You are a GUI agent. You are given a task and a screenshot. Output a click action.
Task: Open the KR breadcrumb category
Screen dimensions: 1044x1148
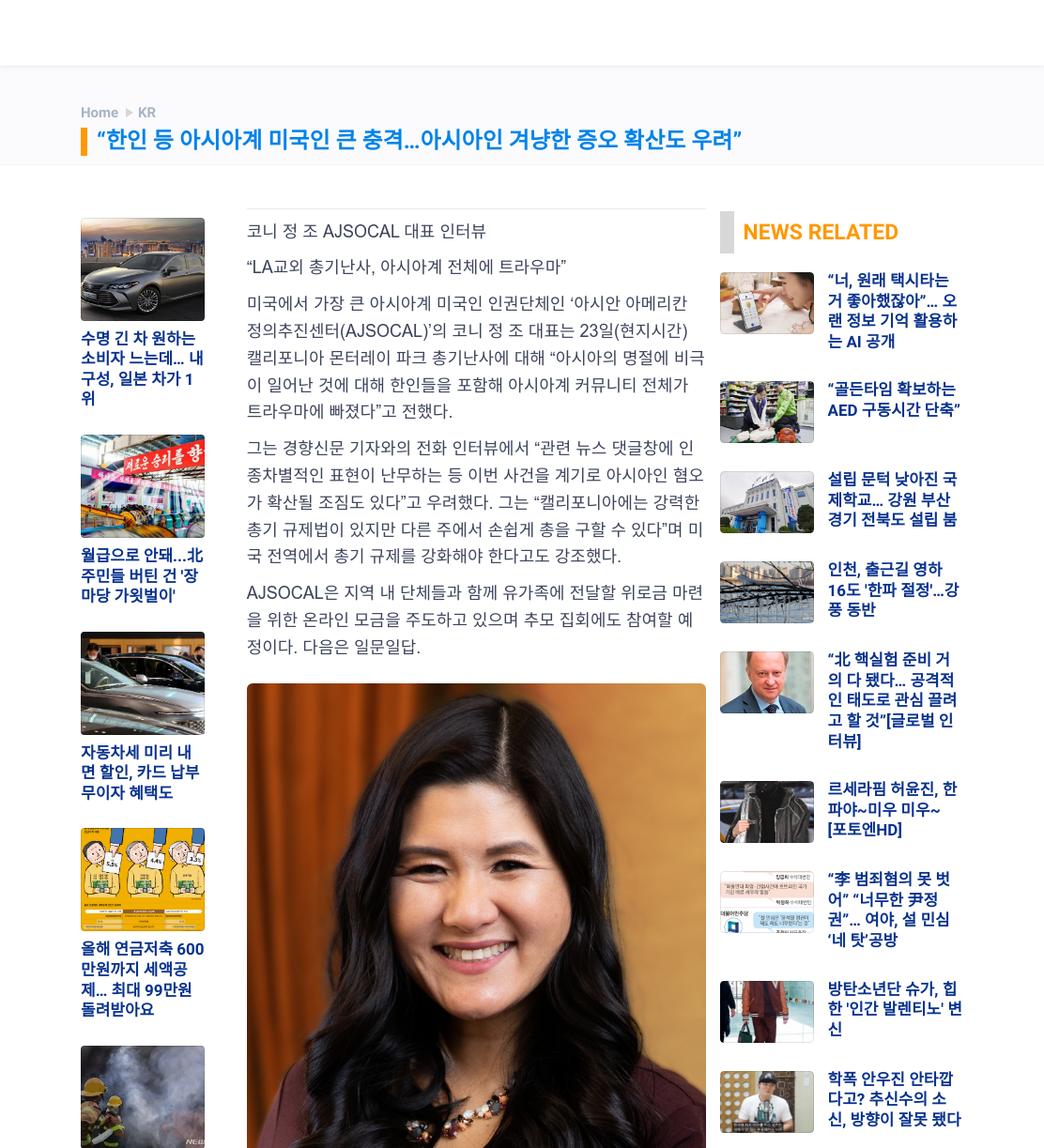click(146, 113)
